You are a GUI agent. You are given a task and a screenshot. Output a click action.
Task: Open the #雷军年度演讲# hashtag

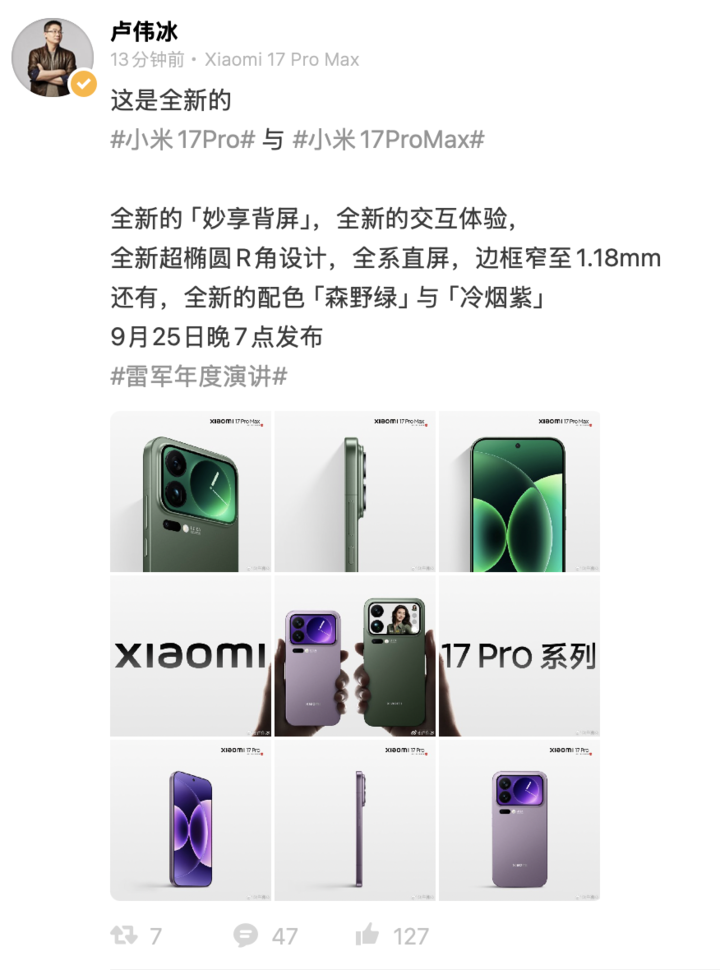199,376
